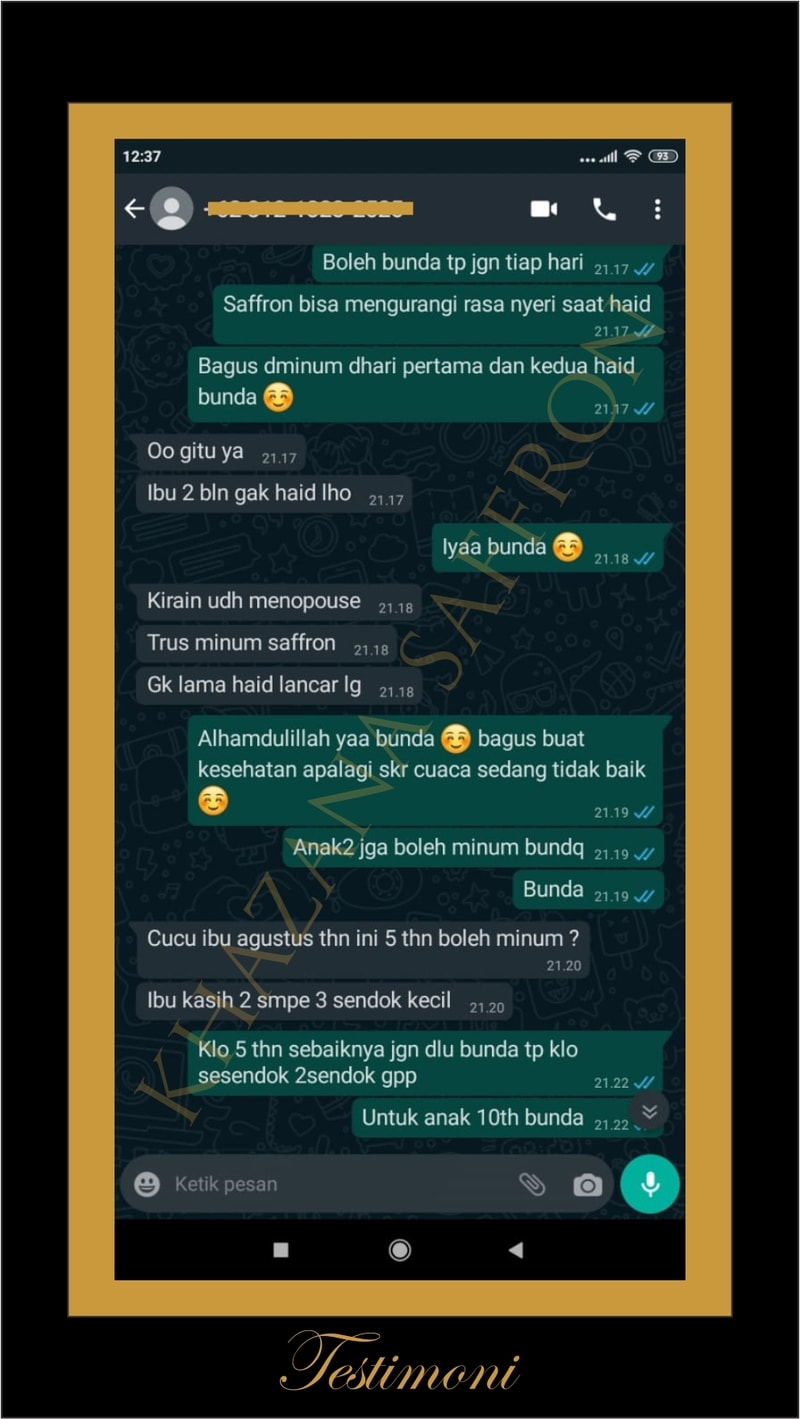This screenshot has height=1419, width=800.
Task: Tap the contact name to open contact info
Action: [x=310, y=209]
